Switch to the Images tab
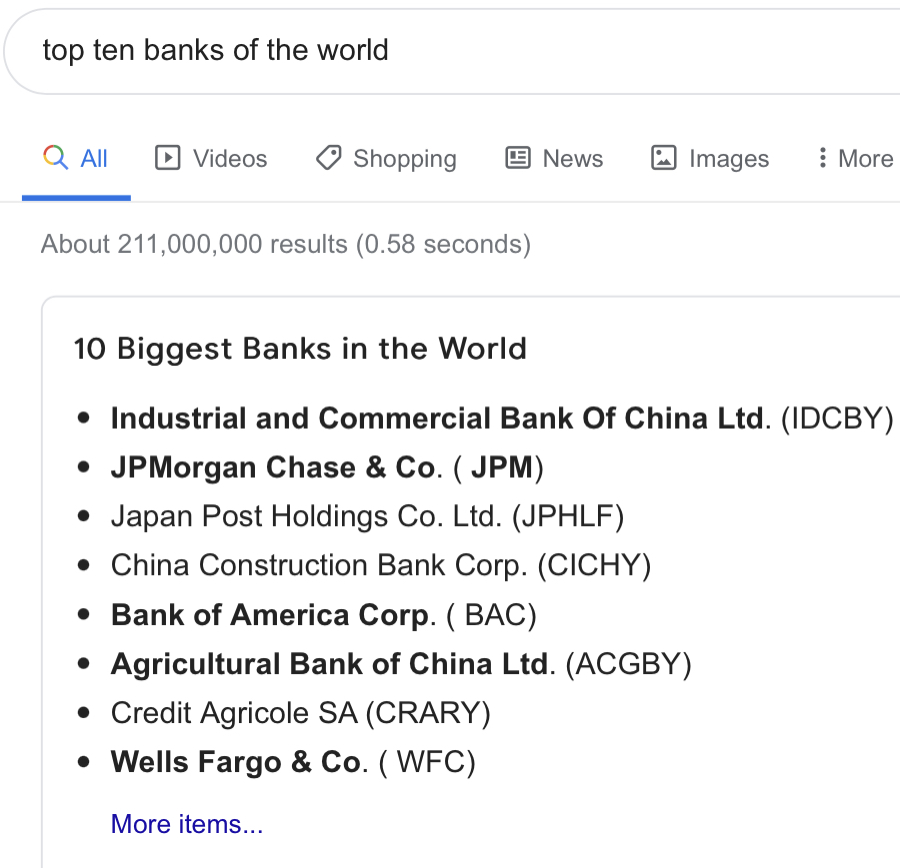The height and width of the screenshot is (868, 900). (x=710, y=159)
